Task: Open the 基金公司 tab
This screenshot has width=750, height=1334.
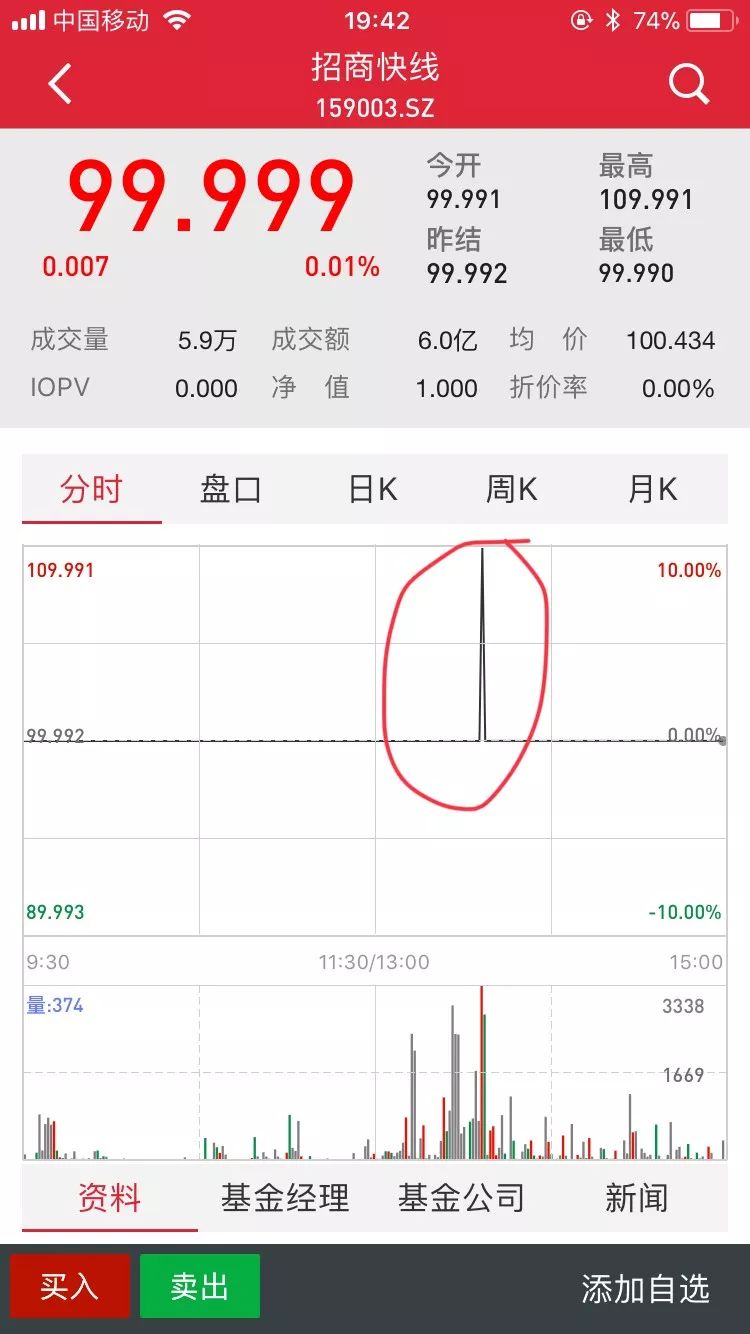Action: (x=461, y=1197)
